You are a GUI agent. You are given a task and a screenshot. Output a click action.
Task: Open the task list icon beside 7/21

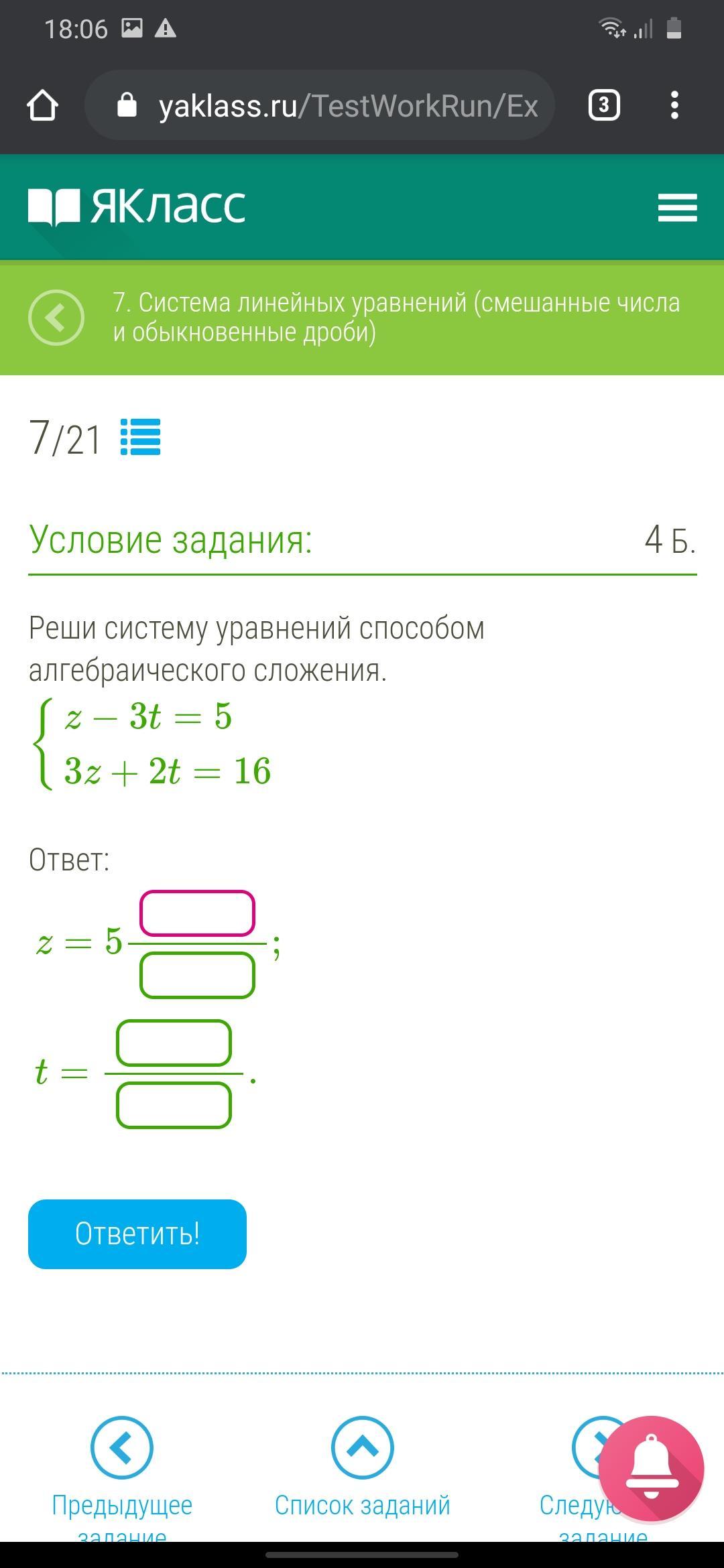click(x=140, y=437)
